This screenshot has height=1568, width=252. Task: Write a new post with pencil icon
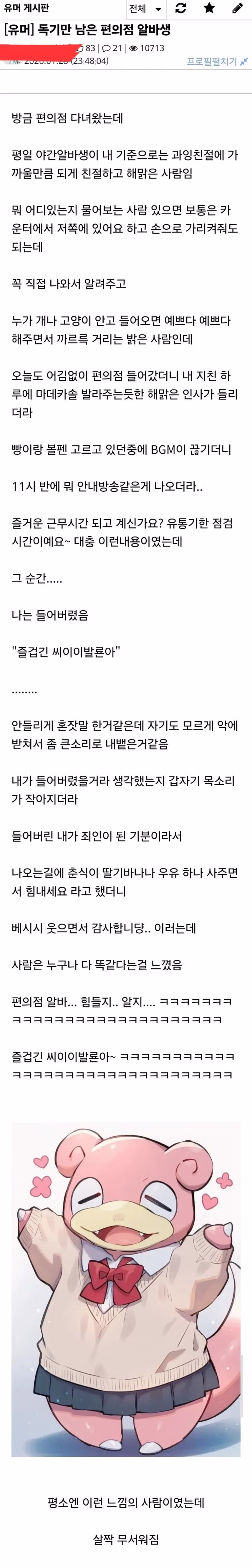(x=238, y=9)
